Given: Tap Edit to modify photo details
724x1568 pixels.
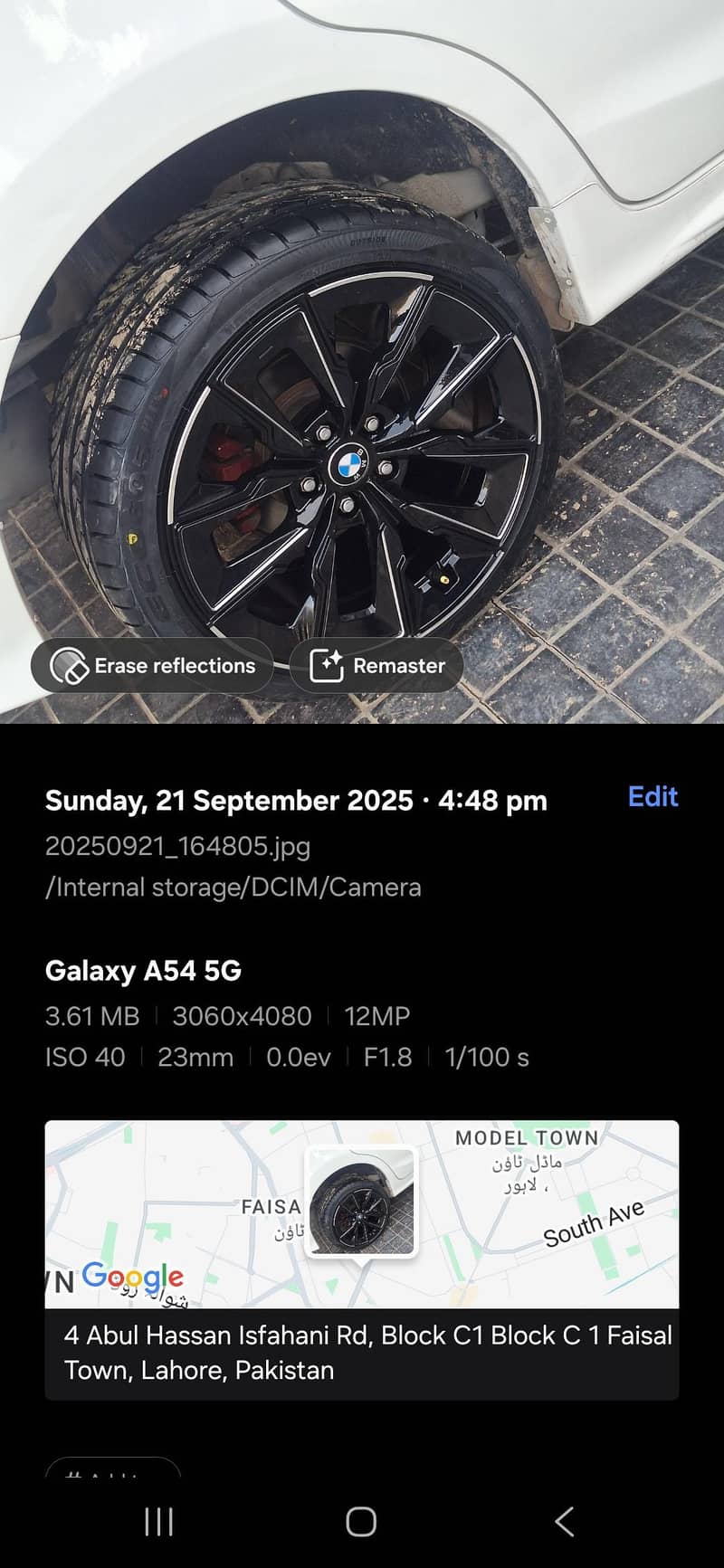Looking at the screenshot, I should [652, 797].
